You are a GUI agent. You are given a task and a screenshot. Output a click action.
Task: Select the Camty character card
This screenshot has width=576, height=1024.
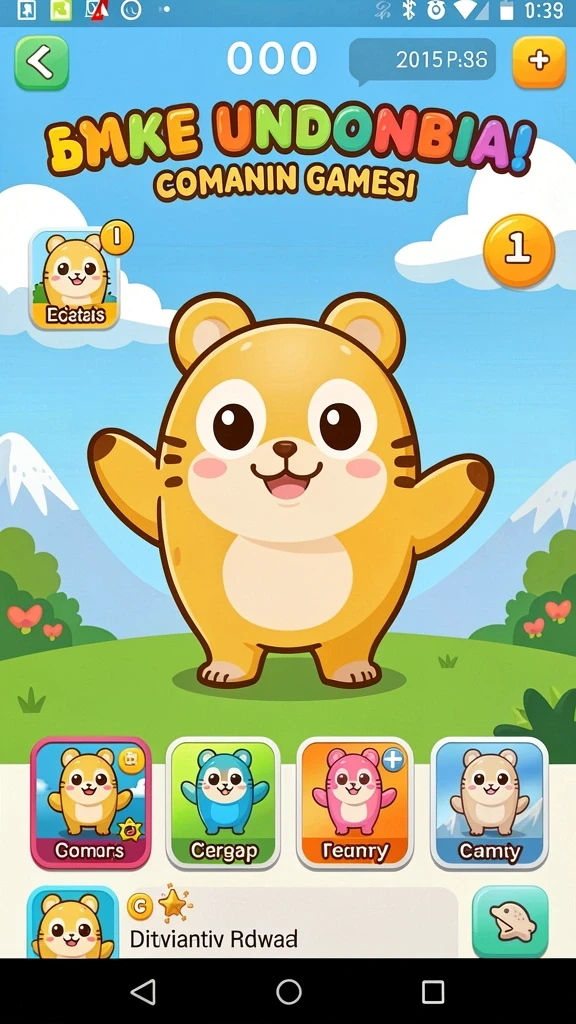tap(489, 803)
